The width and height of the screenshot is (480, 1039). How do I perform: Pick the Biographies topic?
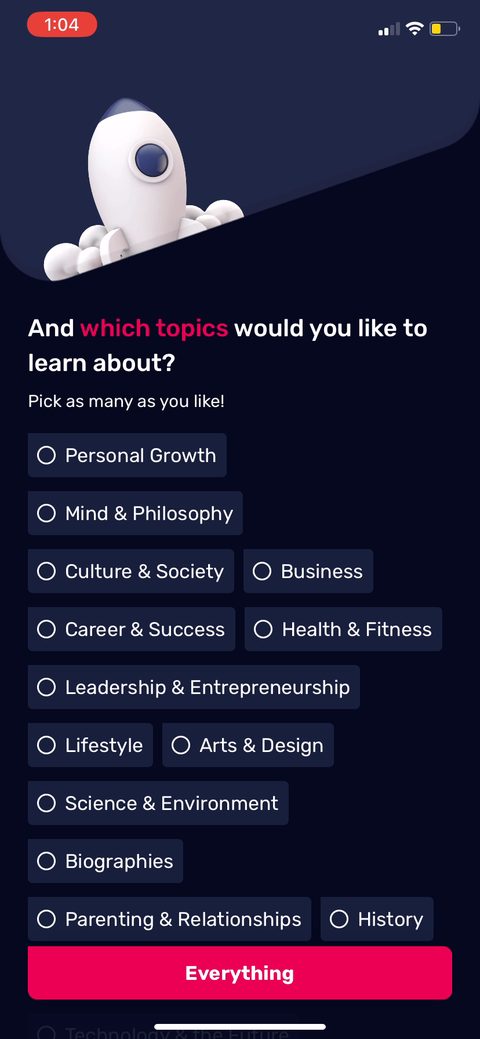tap(105, 861)
